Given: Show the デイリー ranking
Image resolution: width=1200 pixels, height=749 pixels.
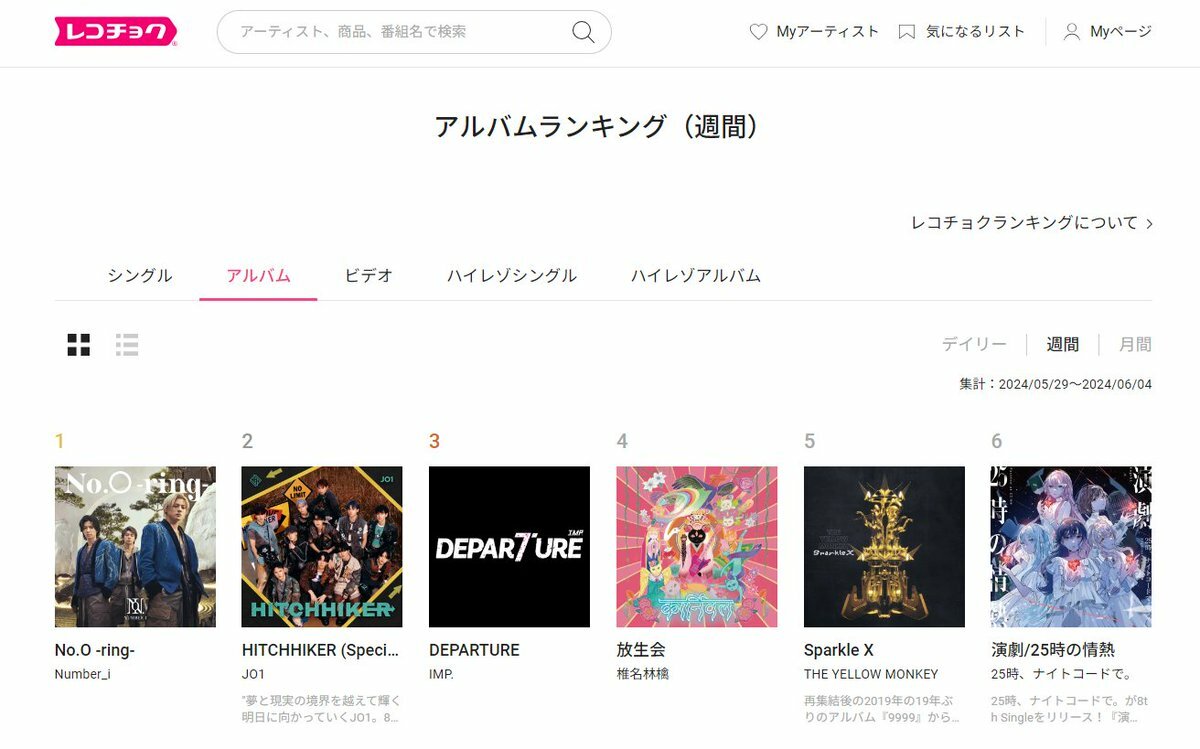Looking at the screenshot, I should click(974, 345).
